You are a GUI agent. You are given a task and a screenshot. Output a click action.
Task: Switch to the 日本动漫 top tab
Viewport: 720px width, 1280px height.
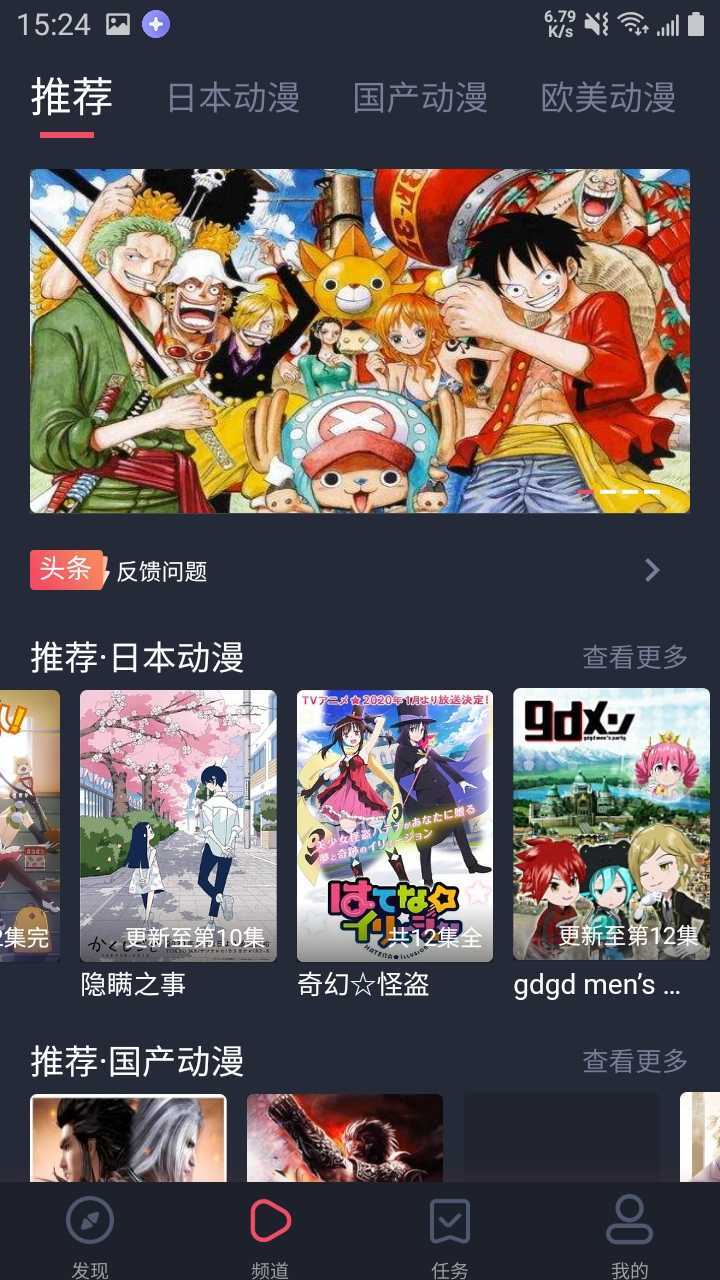pyautogui.click(x=233, y=98)
